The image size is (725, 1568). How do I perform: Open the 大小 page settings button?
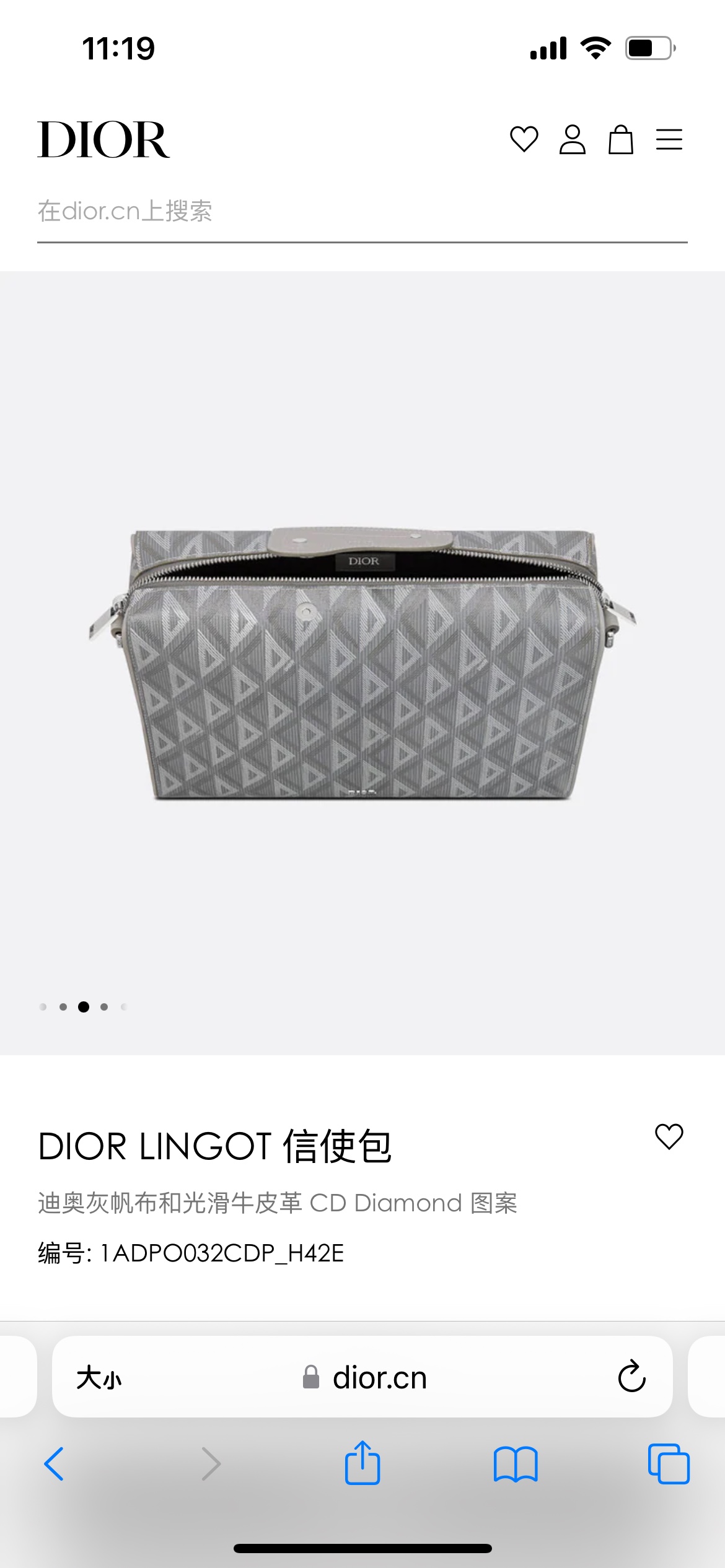coord(99,1378)
